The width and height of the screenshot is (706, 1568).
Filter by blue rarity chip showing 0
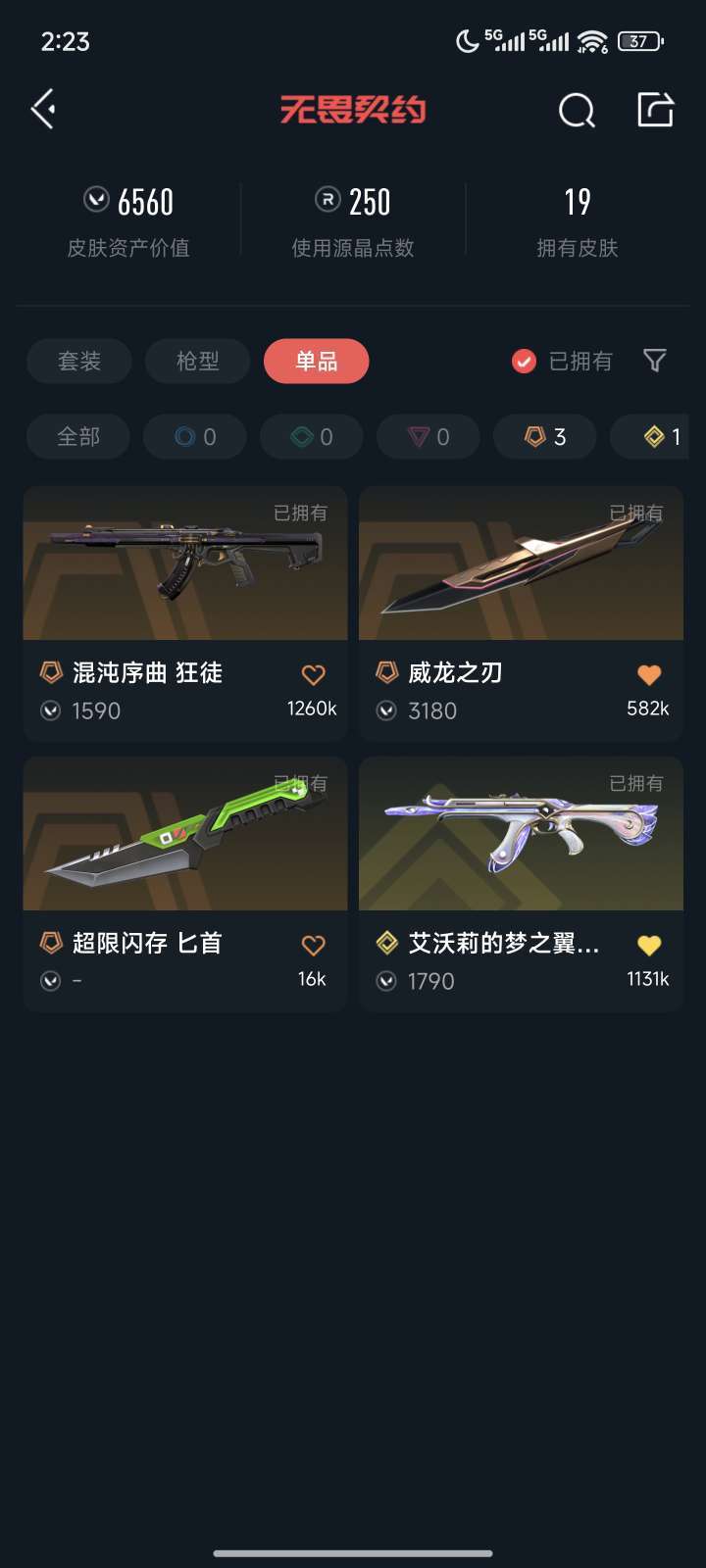pos(195,437)
